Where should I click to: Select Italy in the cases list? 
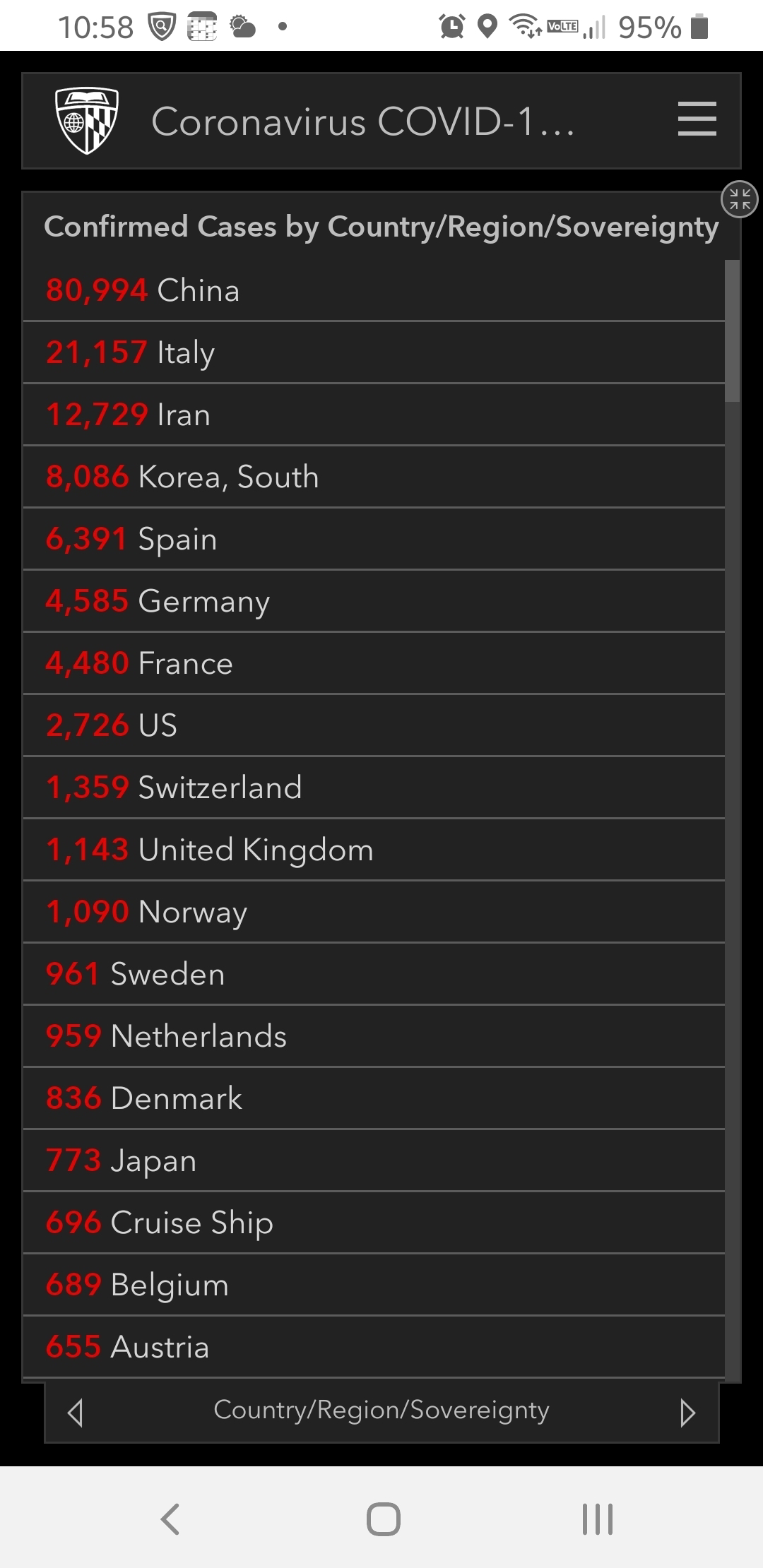click(x=374, y=352)
